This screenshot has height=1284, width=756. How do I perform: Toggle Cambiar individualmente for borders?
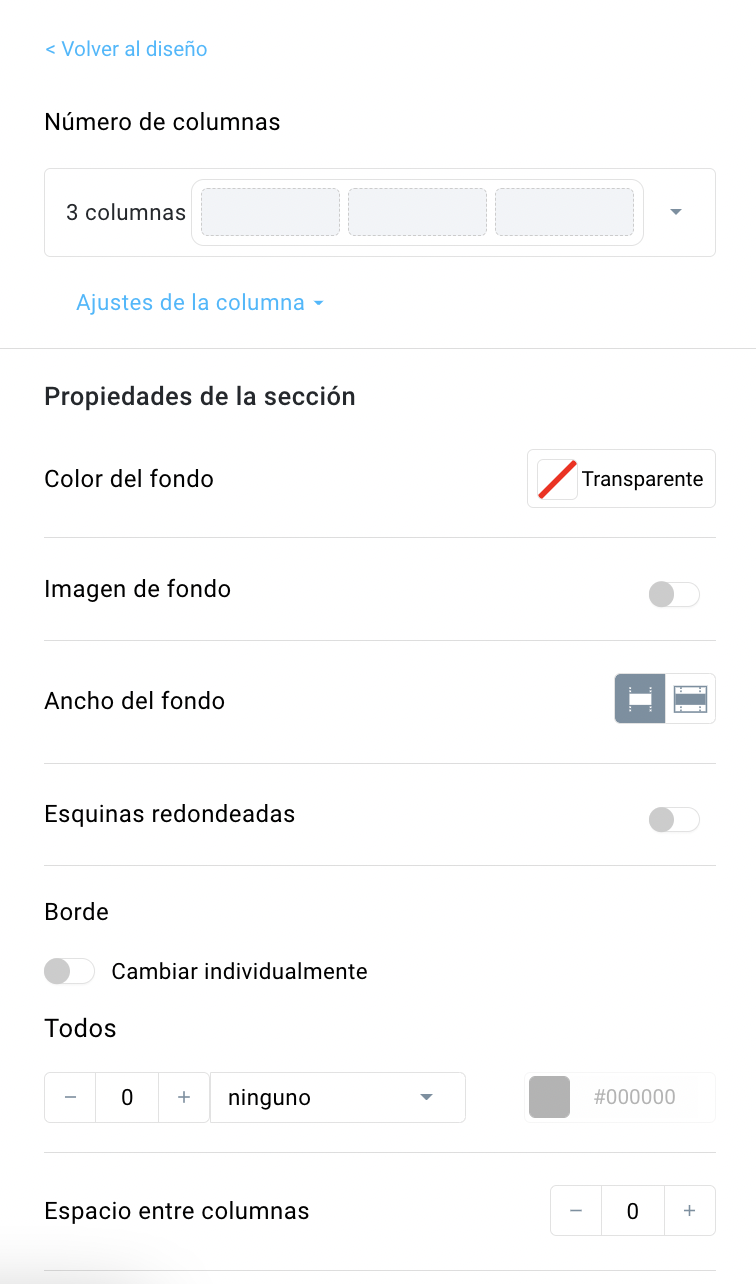point(70,971)
